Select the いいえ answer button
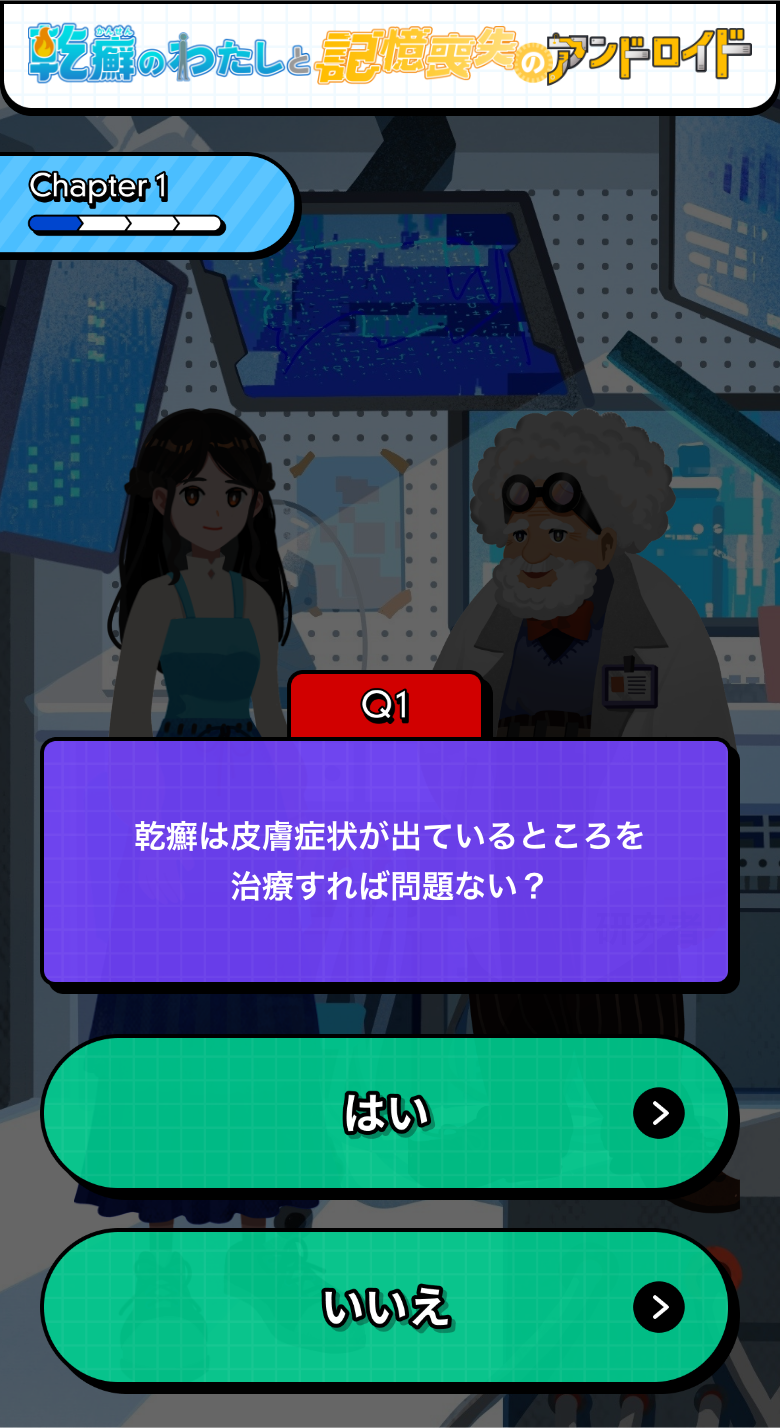Screen dimensions: 780x1428 385,1307
